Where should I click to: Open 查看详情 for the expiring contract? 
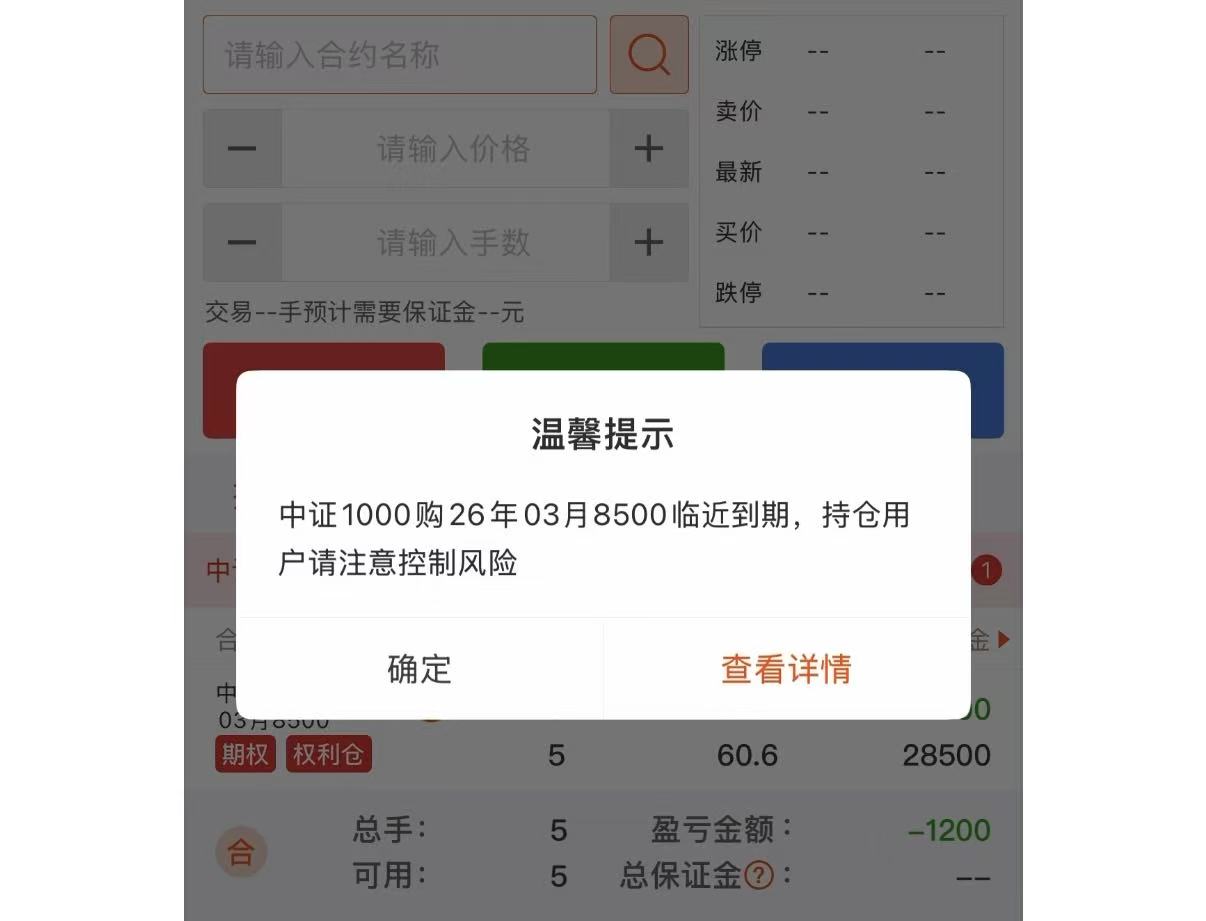tap(786, 669)
